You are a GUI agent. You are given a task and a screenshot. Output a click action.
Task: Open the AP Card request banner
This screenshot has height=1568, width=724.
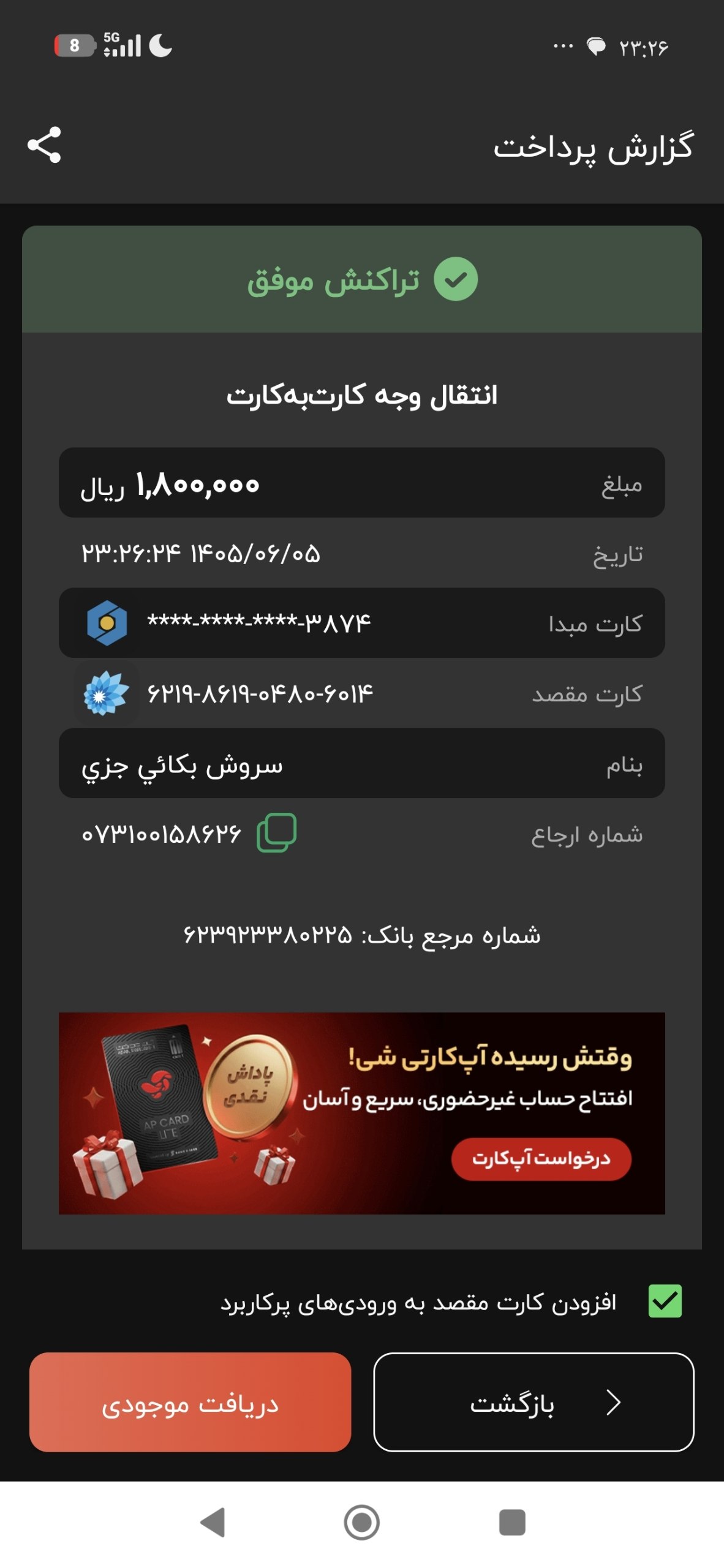[361, 1113]
